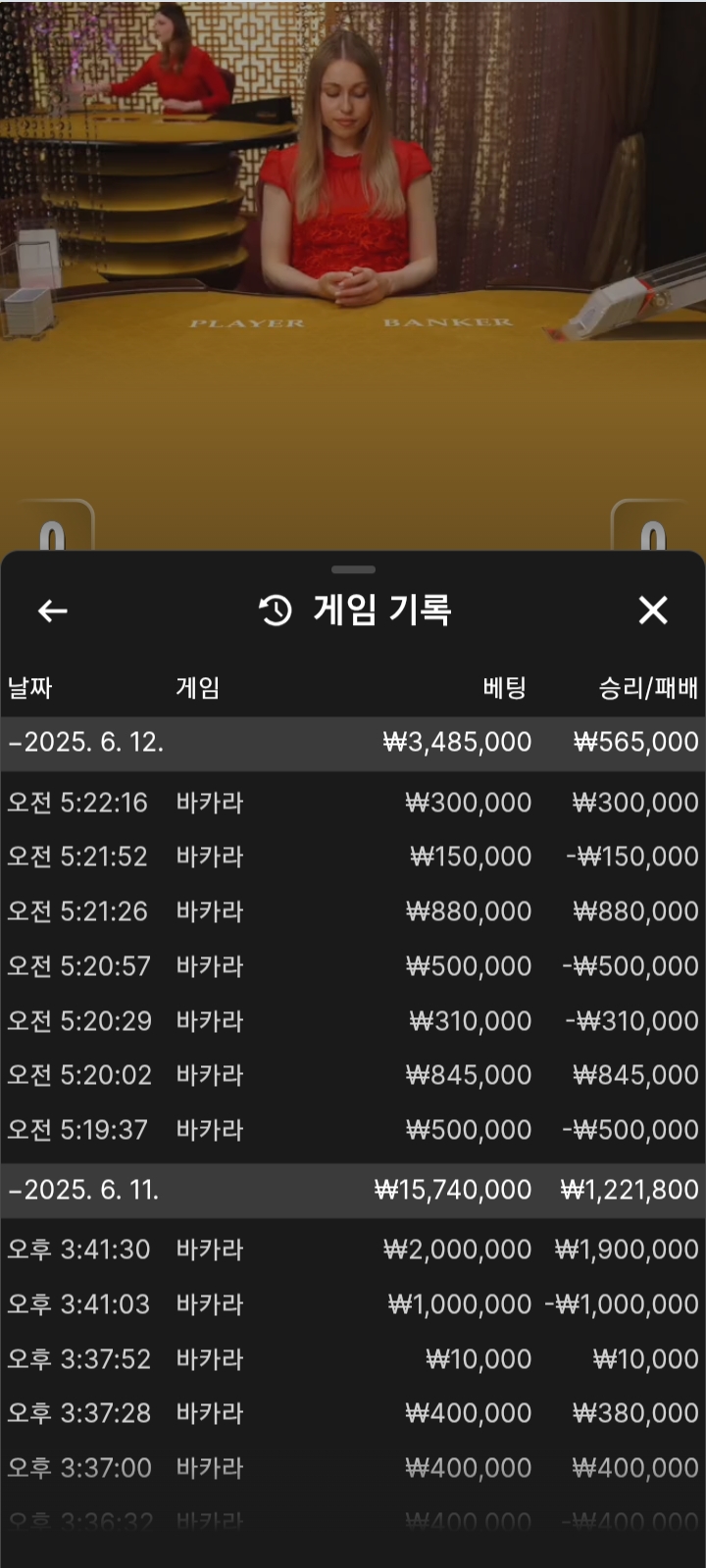Select the 오후 3:37:52 ₩10,000 entry
706x1568 pixels.
point(353,1359)
